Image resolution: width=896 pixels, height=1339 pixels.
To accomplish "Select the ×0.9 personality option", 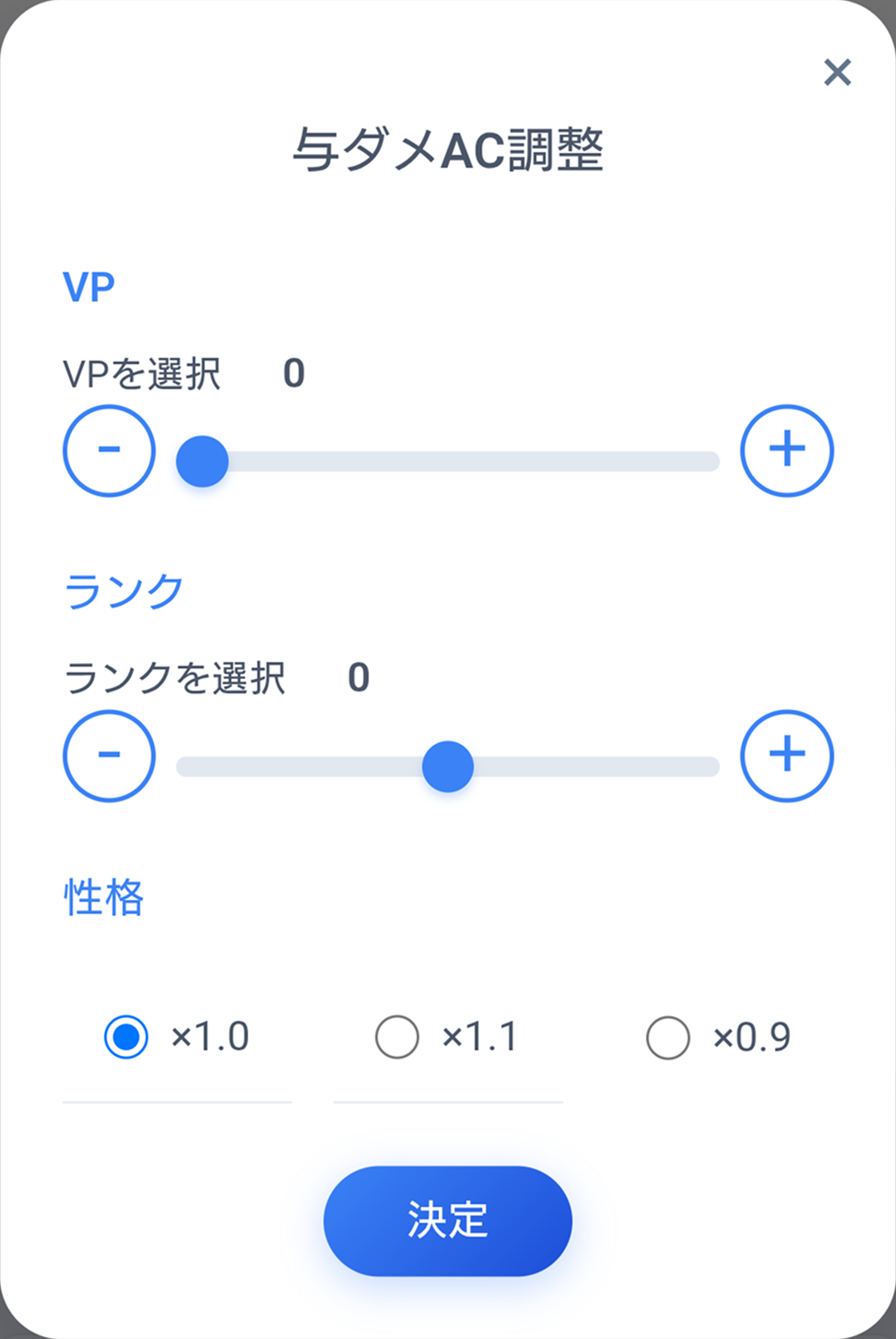I will 668,1037.
